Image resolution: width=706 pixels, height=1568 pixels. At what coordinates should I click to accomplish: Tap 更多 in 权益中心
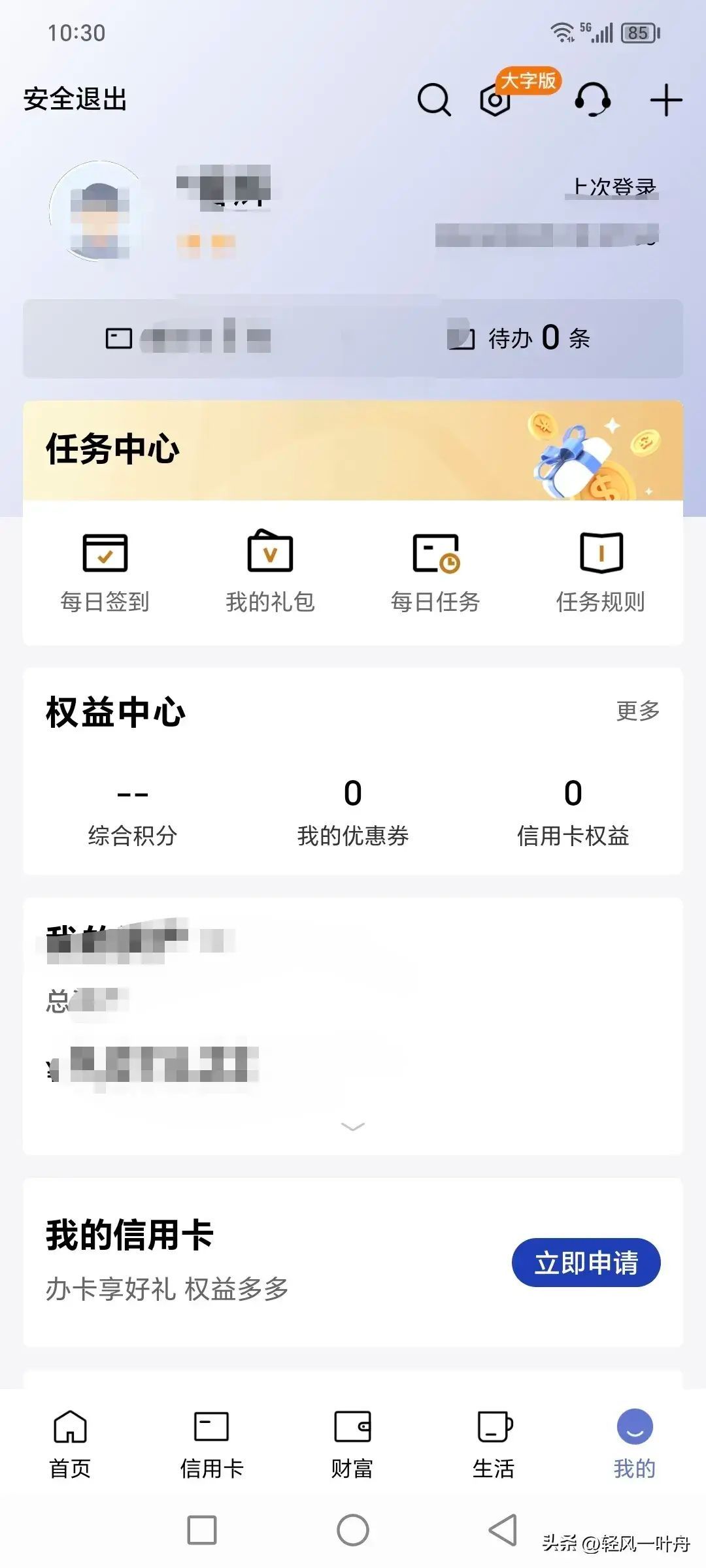click(637, 711)
